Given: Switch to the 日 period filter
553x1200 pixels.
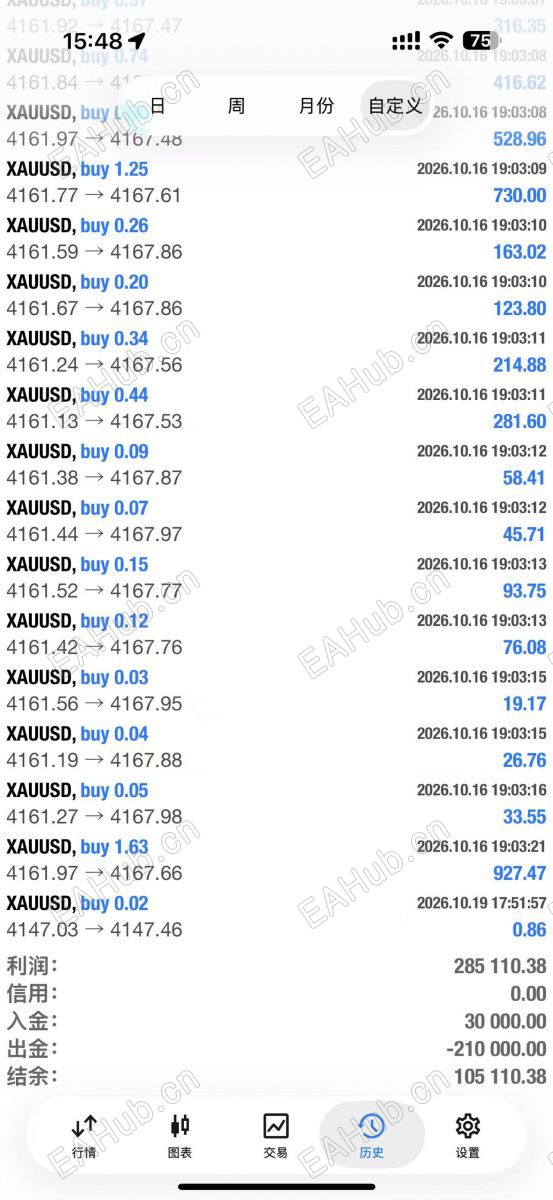Looking at the screenshot, I should [x=158, y=105].
